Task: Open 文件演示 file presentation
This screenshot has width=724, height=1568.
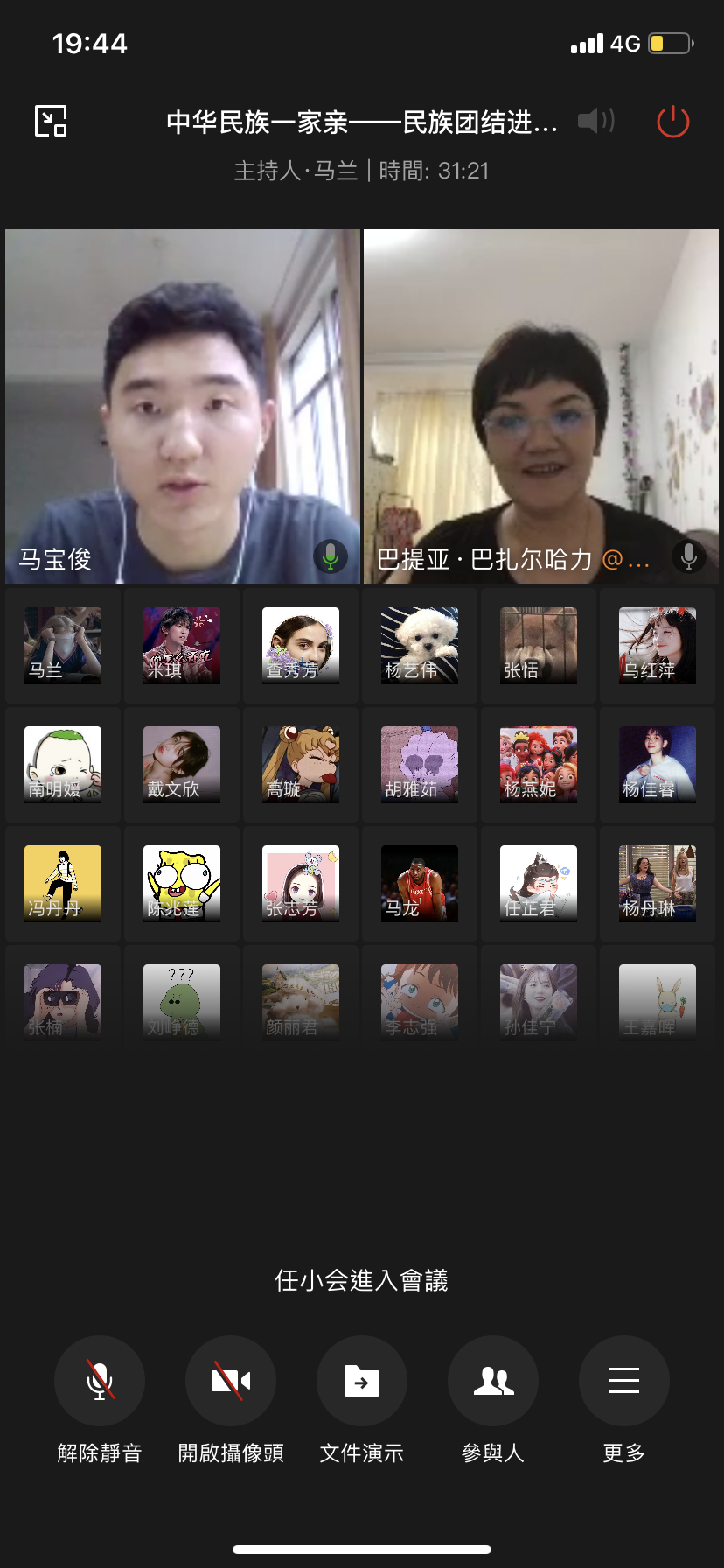Action: coord(362,1381)
